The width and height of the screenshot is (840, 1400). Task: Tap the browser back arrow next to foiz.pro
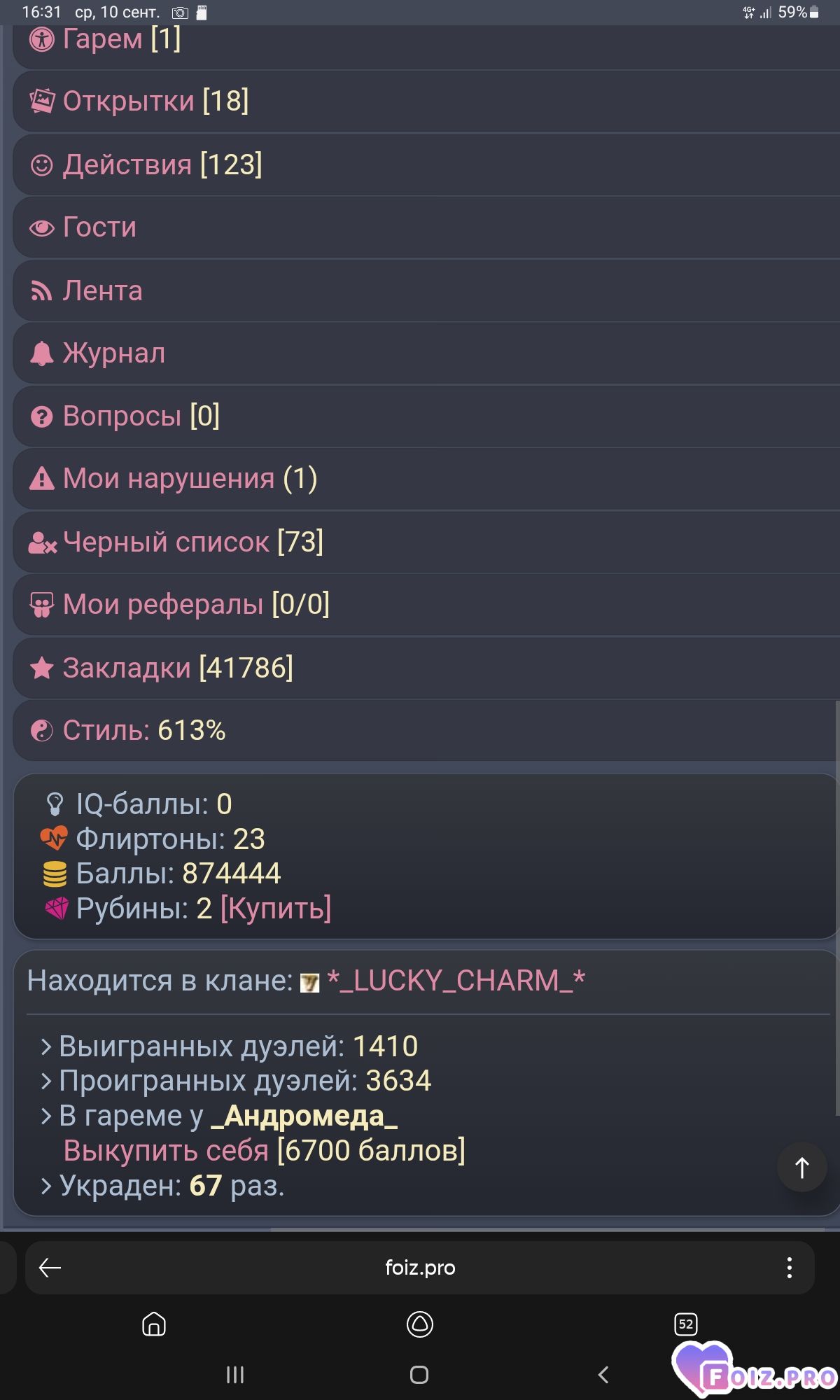pyautogui.click(x=50, y=1268)
